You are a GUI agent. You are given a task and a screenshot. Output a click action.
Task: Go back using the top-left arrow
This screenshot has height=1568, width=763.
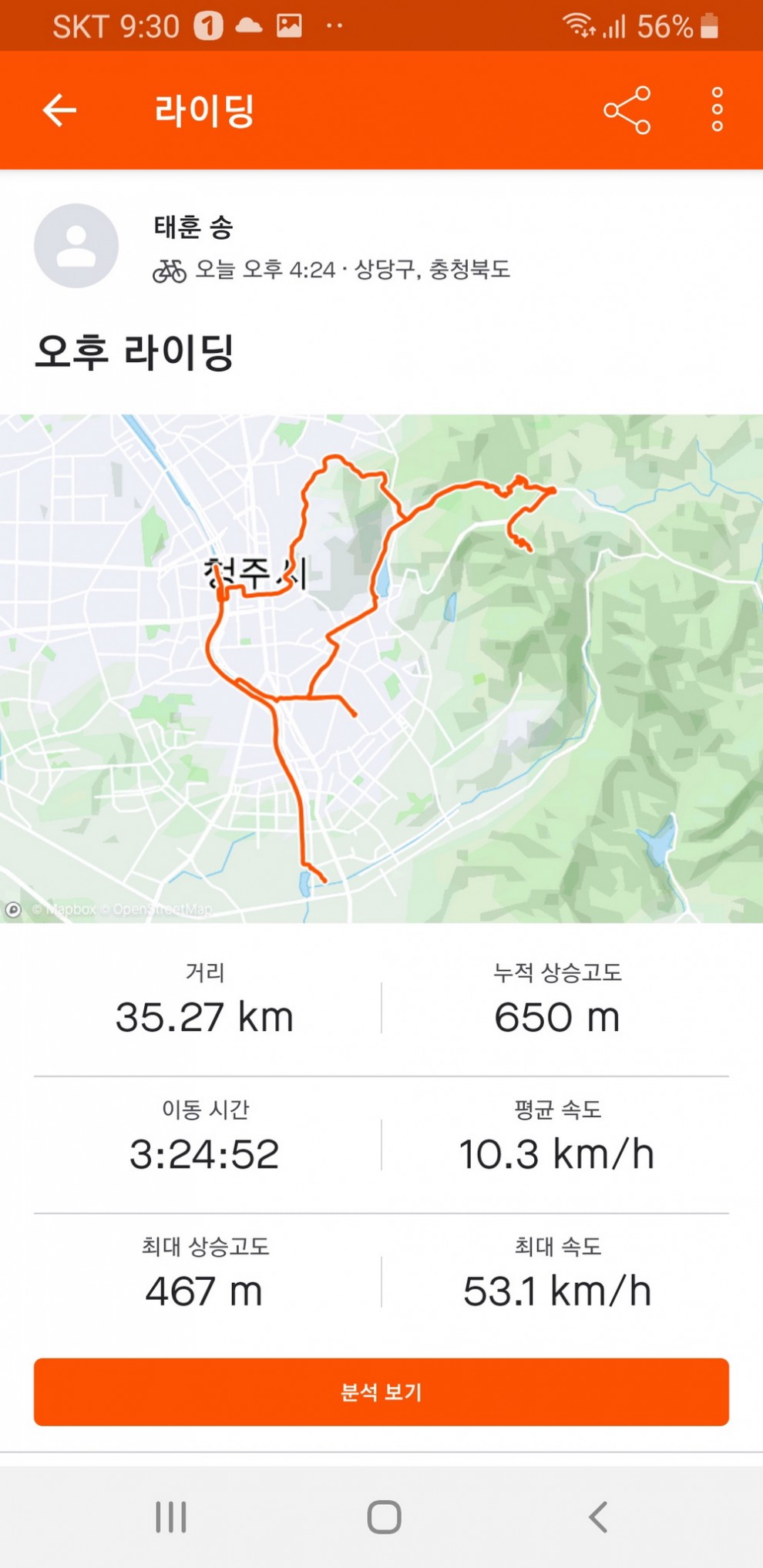[x=59, y=110]
